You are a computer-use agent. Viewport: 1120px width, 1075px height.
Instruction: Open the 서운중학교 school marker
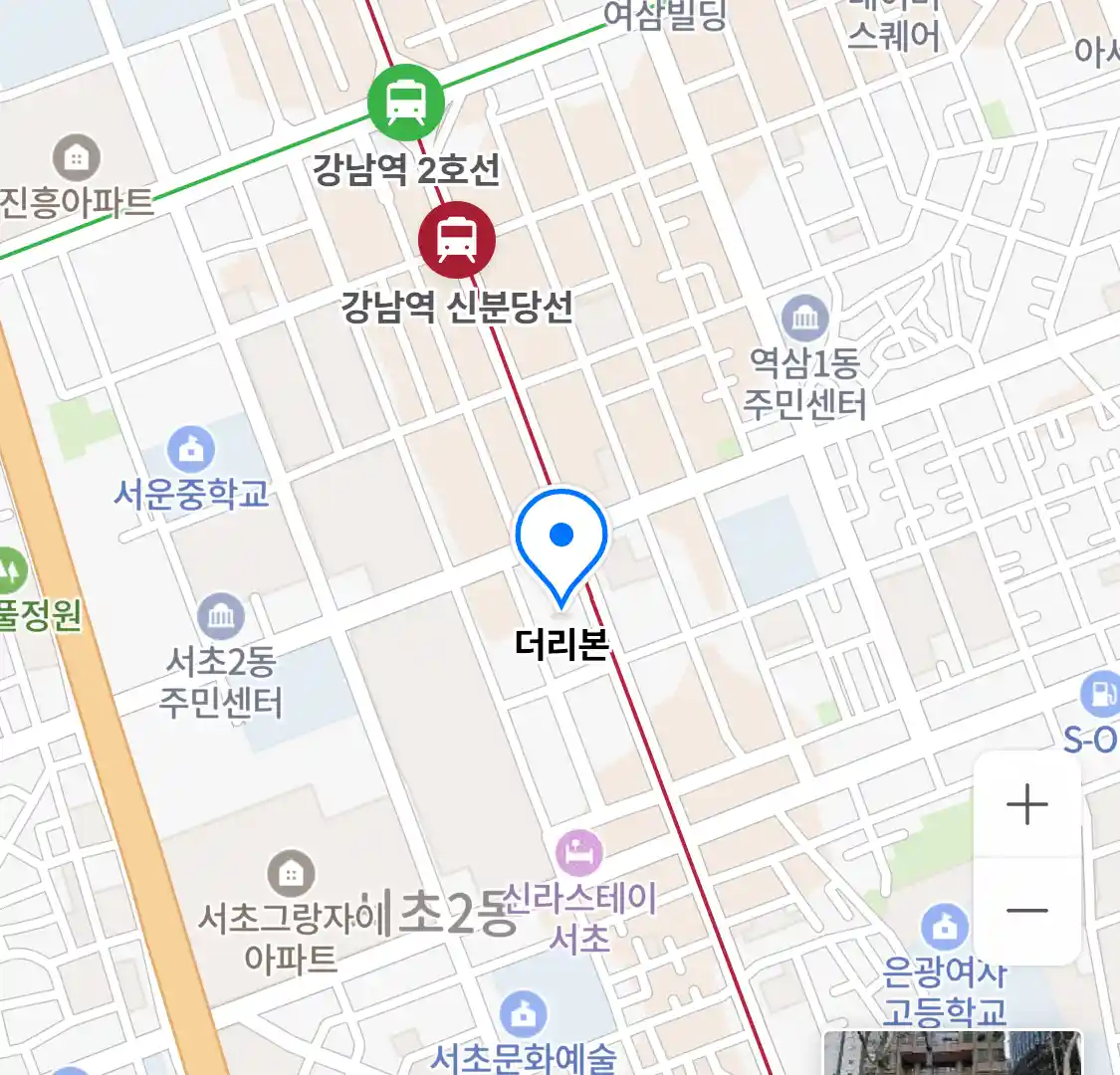tap(191, 450)
